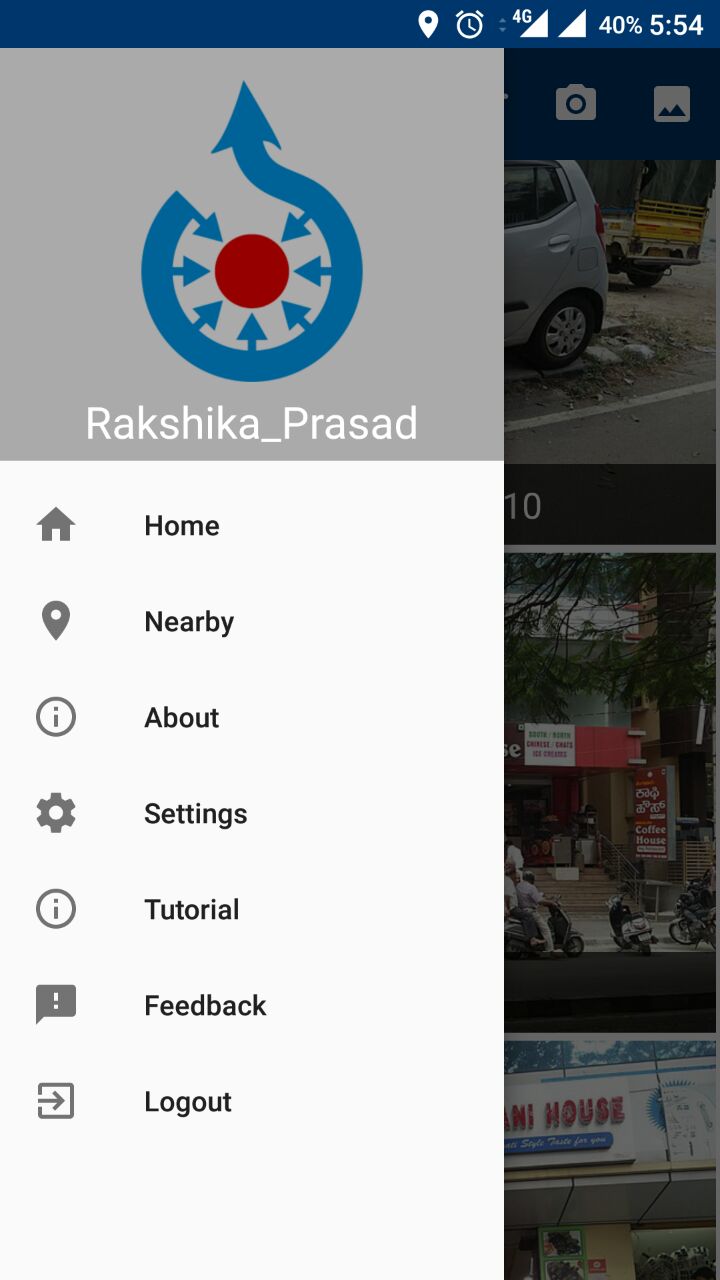Screen dimensions: 720x1280
Task: Tap the camera icon in the toolbar
Action: (x=576, y=103)
